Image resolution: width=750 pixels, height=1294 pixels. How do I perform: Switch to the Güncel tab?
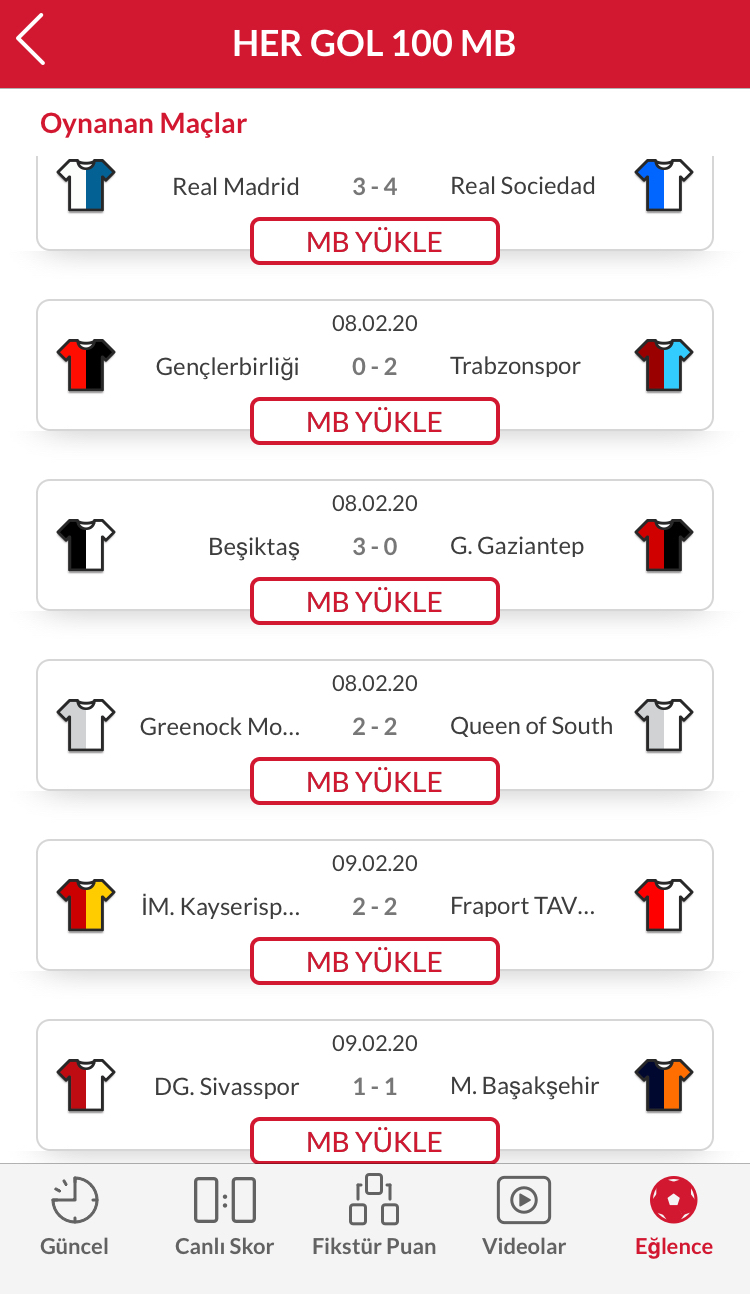coord(75,1216)
